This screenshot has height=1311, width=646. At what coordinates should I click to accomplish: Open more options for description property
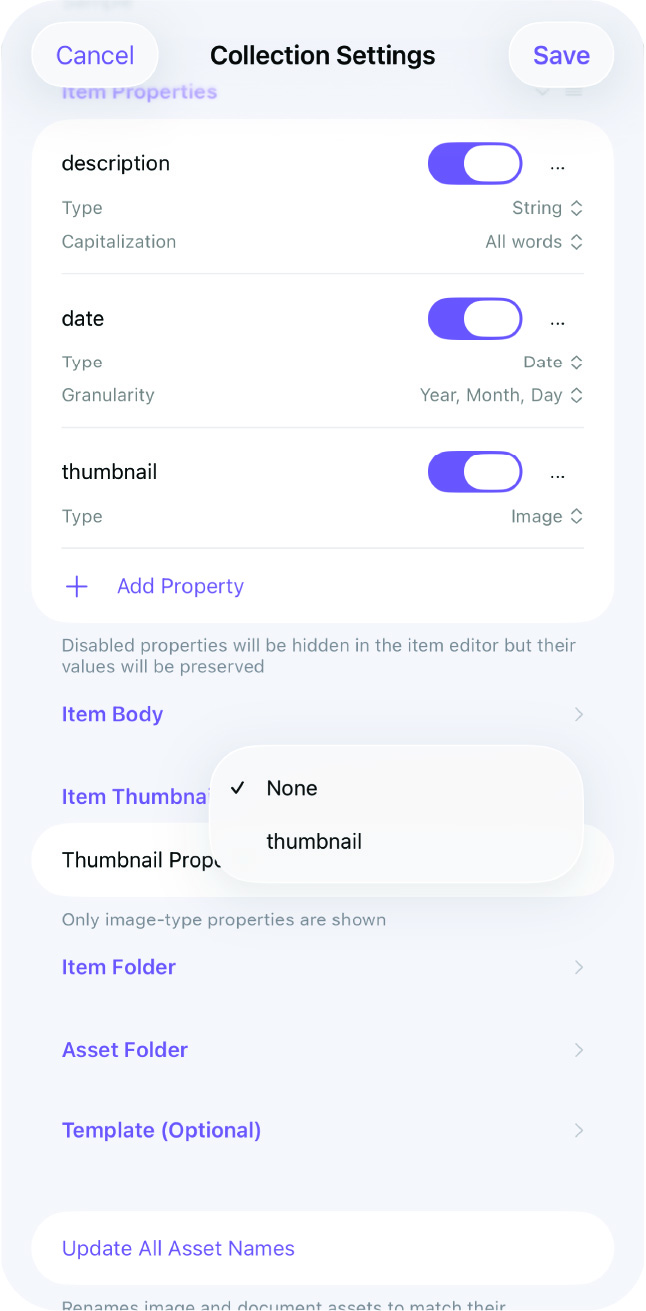point(558,165)
